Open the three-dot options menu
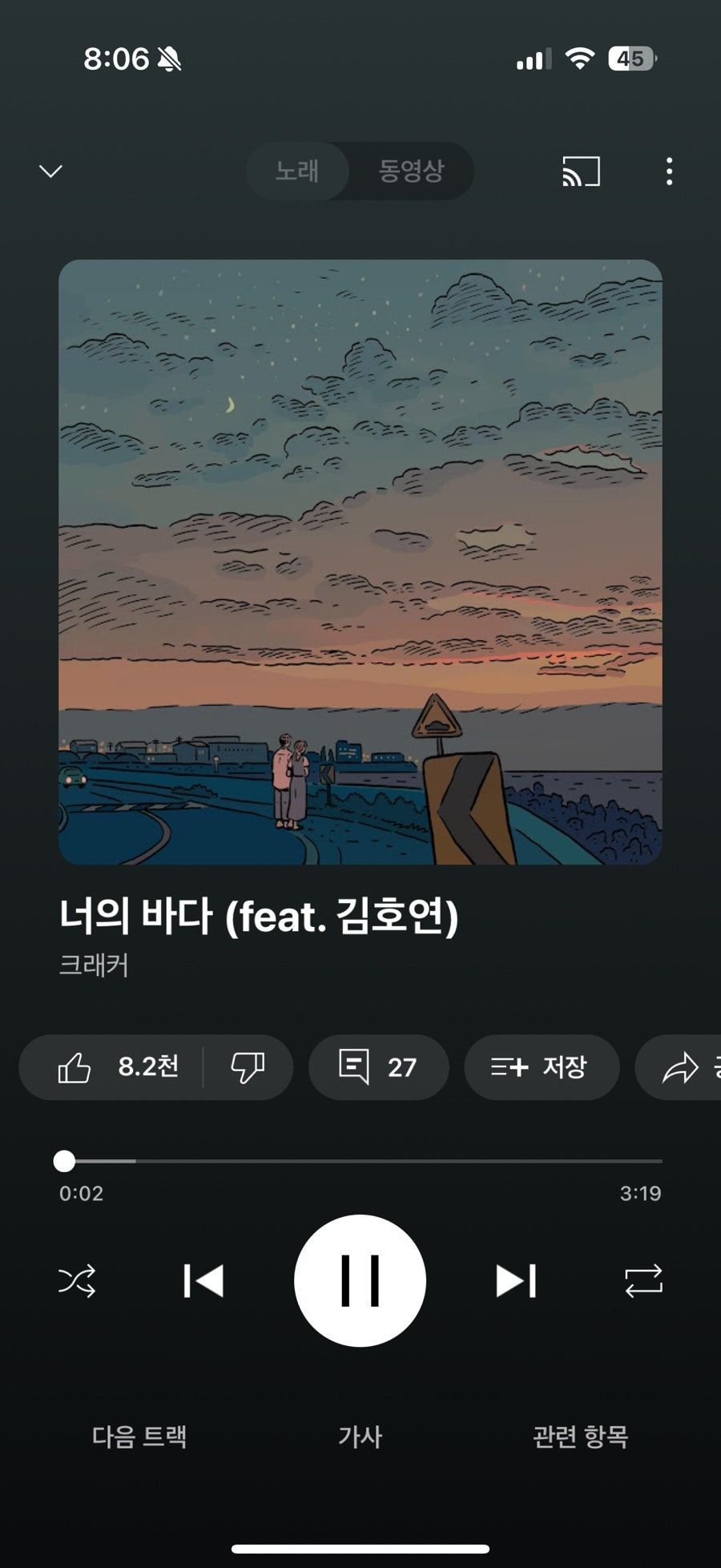The image size is (721, 1568). tap(669, 171)
